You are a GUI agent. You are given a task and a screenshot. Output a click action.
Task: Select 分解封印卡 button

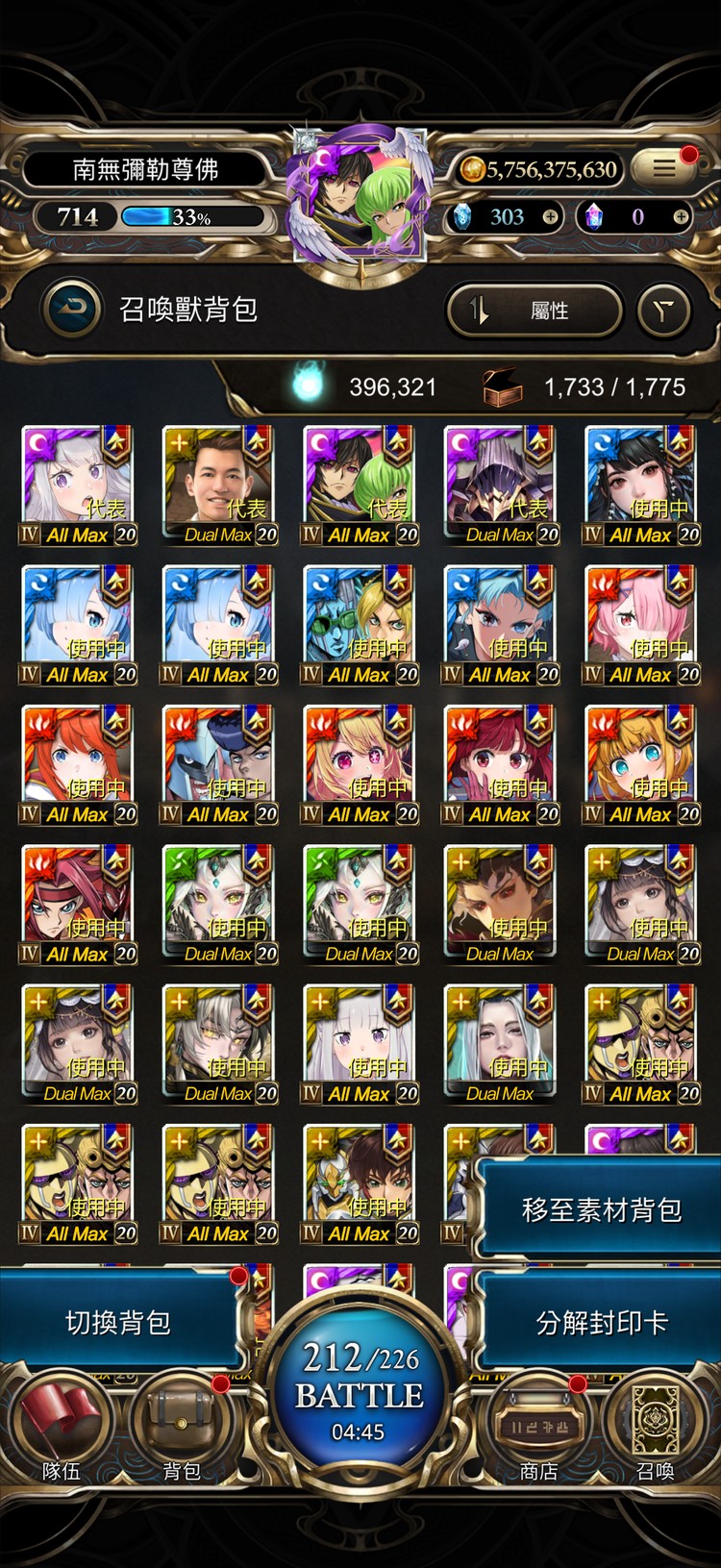(x=601, y=1323)
